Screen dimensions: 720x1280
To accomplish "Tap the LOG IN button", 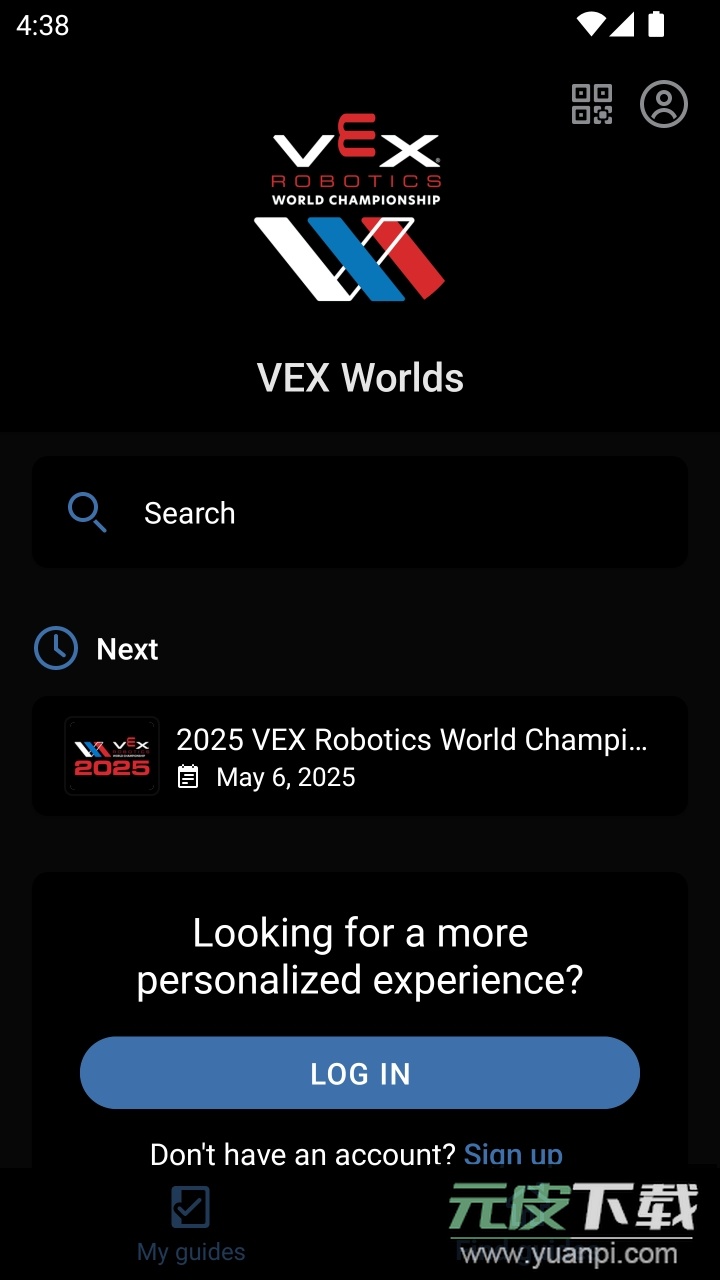I will coord(360,1073).
